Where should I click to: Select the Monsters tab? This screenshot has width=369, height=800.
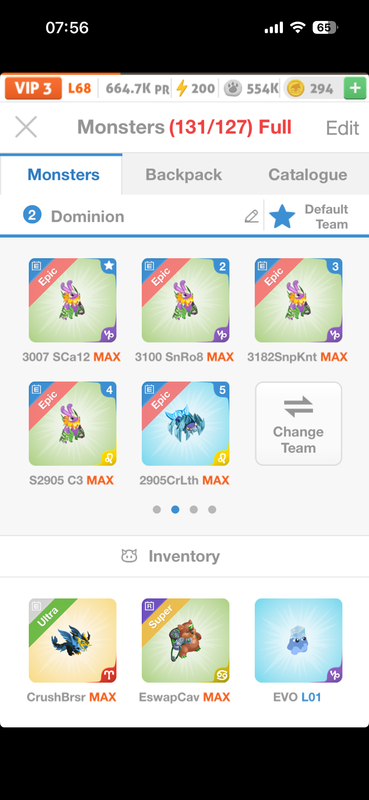tap(63, 174)
